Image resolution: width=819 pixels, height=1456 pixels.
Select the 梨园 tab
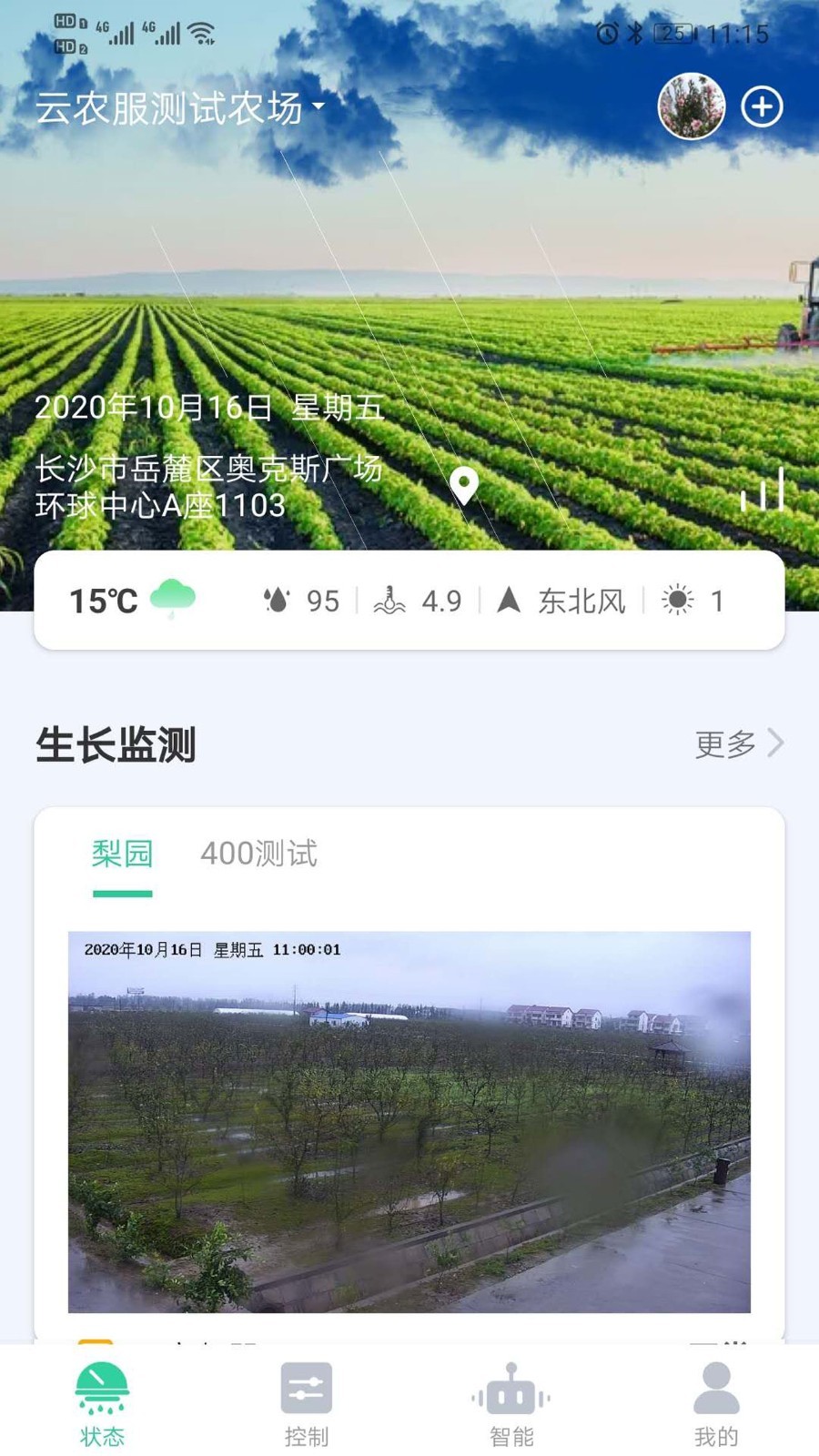pos(122,854)
